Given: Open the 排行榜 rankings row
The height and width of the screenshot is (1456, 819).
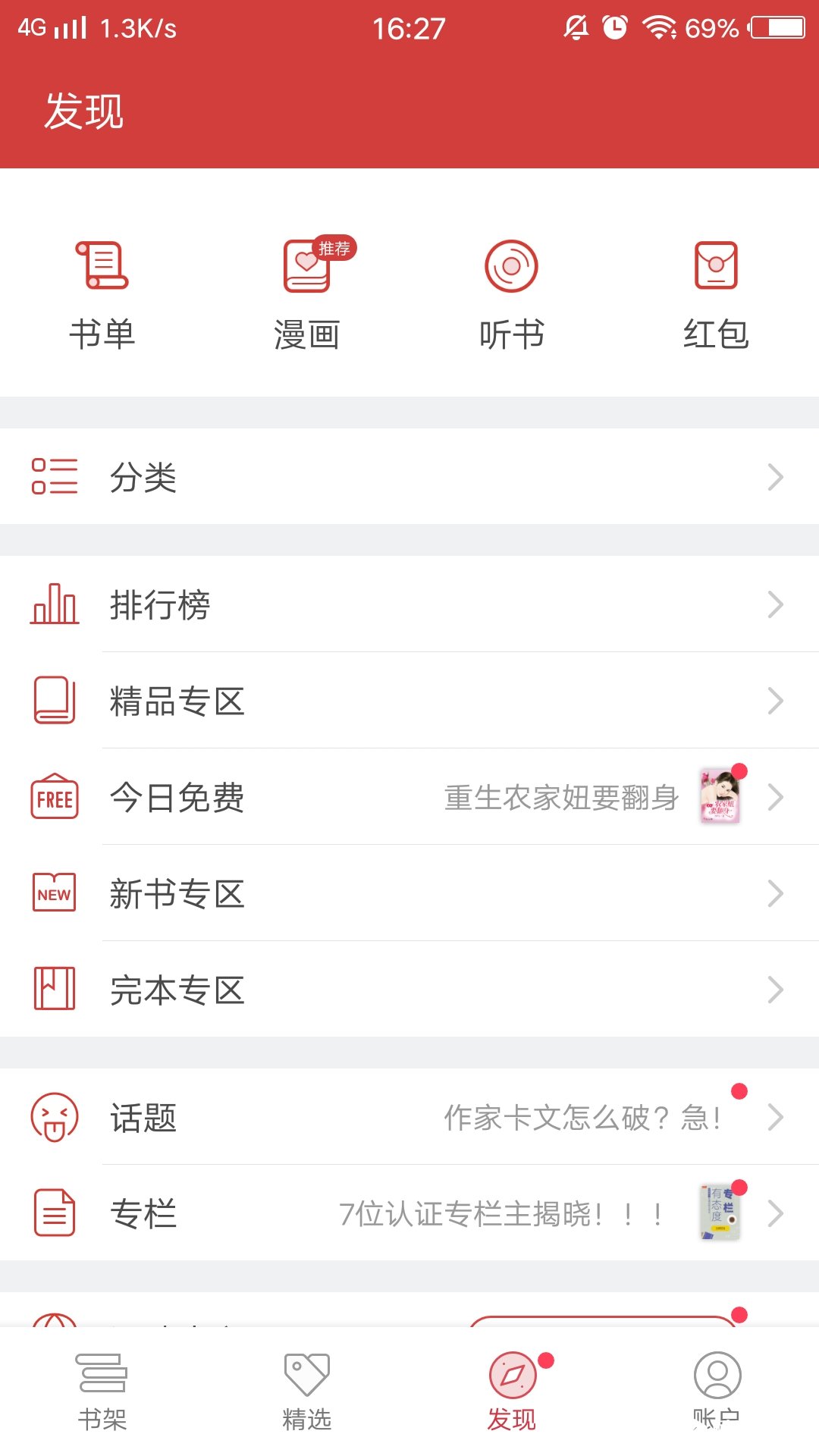Looking at the screenshot, I should (x=409, y=604).
